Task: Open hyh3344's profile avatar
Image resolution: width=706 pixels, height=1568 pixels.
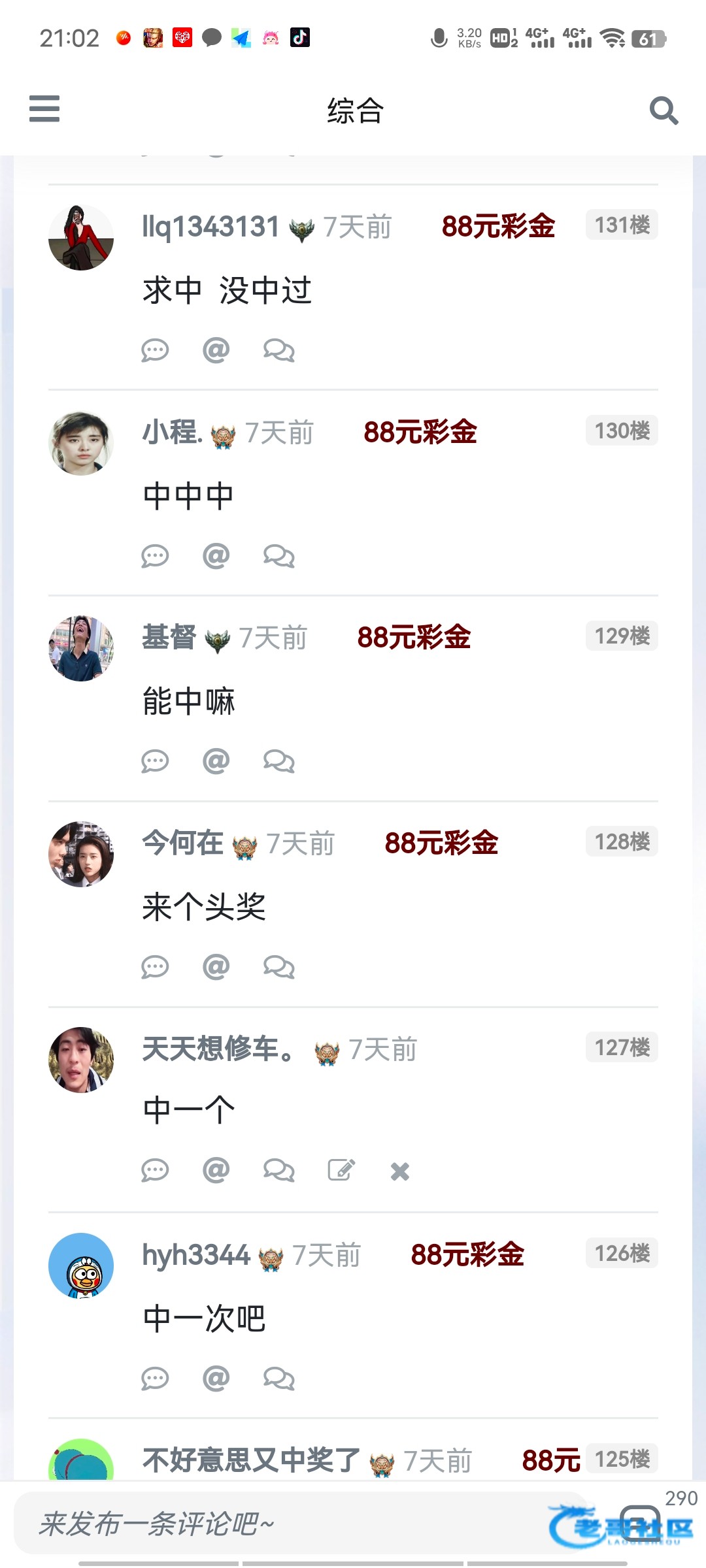Action: (81, 1266)
